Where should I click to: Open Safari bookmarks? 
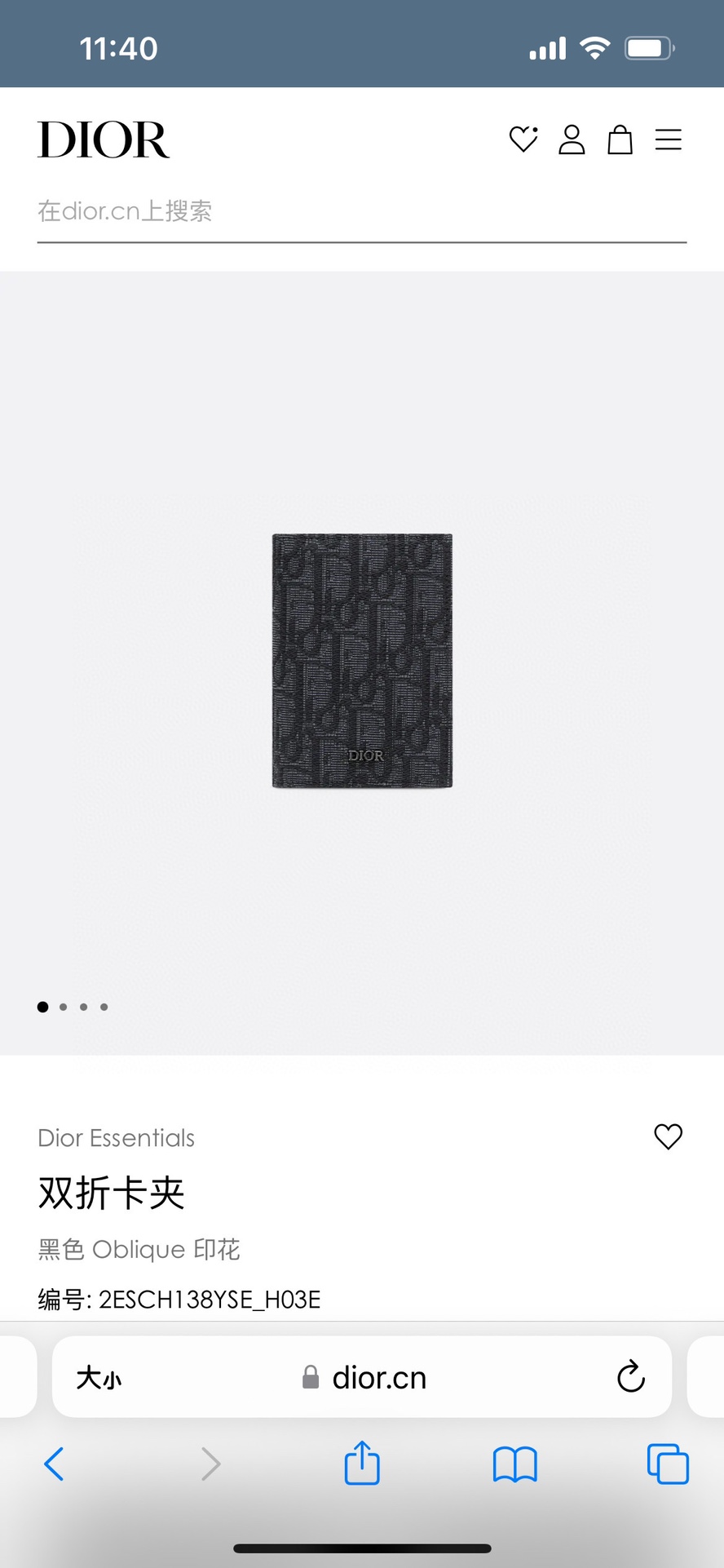514,1464
